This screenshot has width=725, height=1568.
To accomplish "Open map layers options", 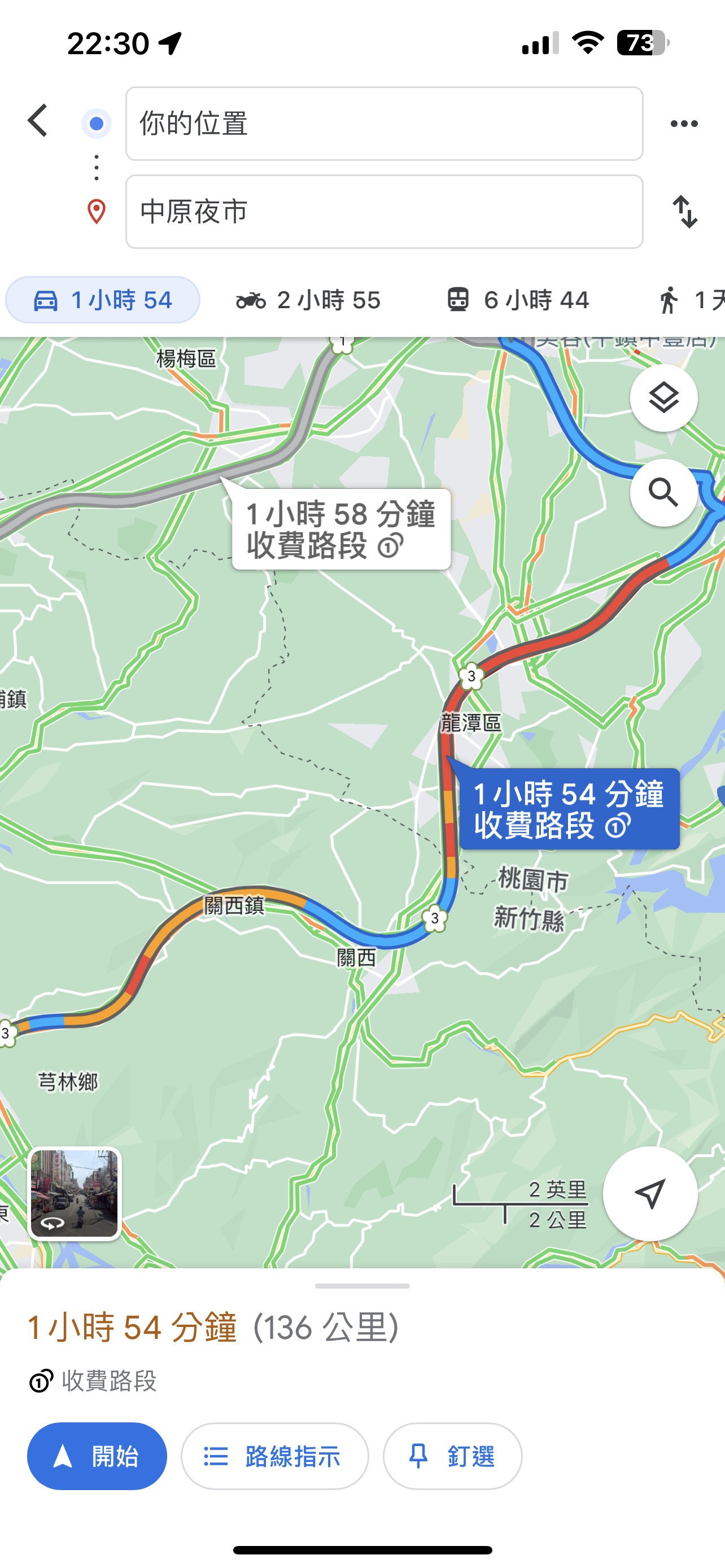I will 663,398.
